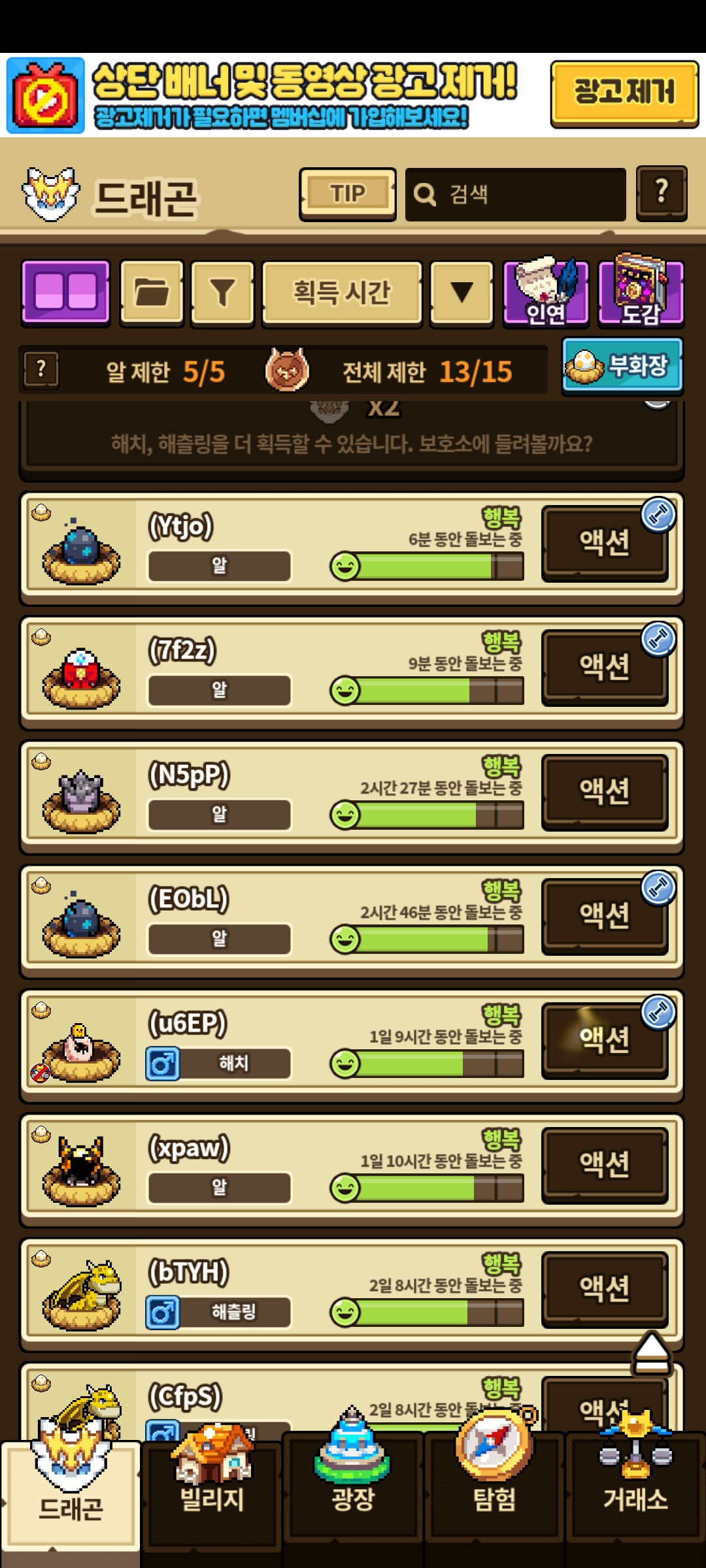Tap 액션 for the egg (N5pP)
This screenshot has height=1568, width=706.
604,792
